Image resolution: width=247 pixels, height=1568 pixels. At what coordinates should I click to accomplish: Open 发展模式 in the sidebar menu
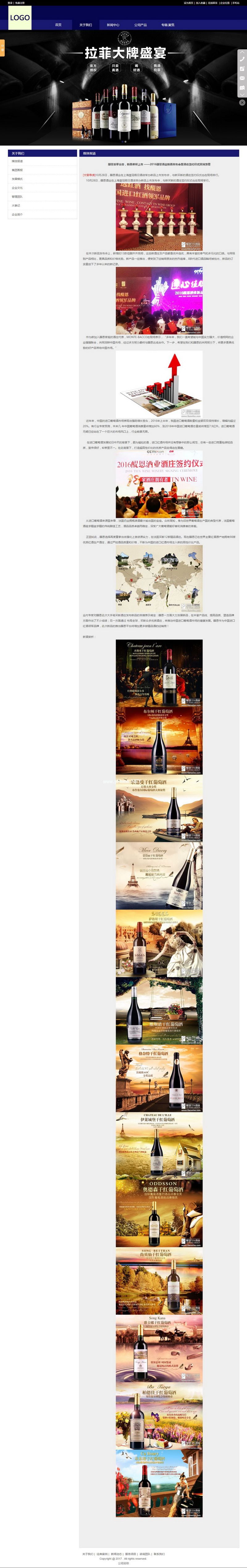[x=17, y=179]
